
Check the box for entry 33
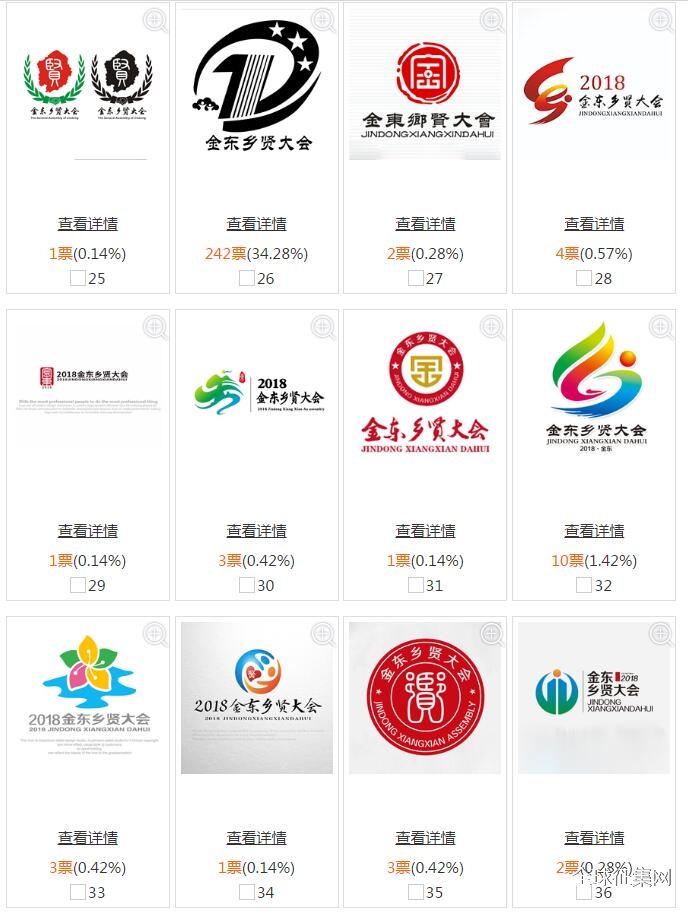click(x=78, y=892)
